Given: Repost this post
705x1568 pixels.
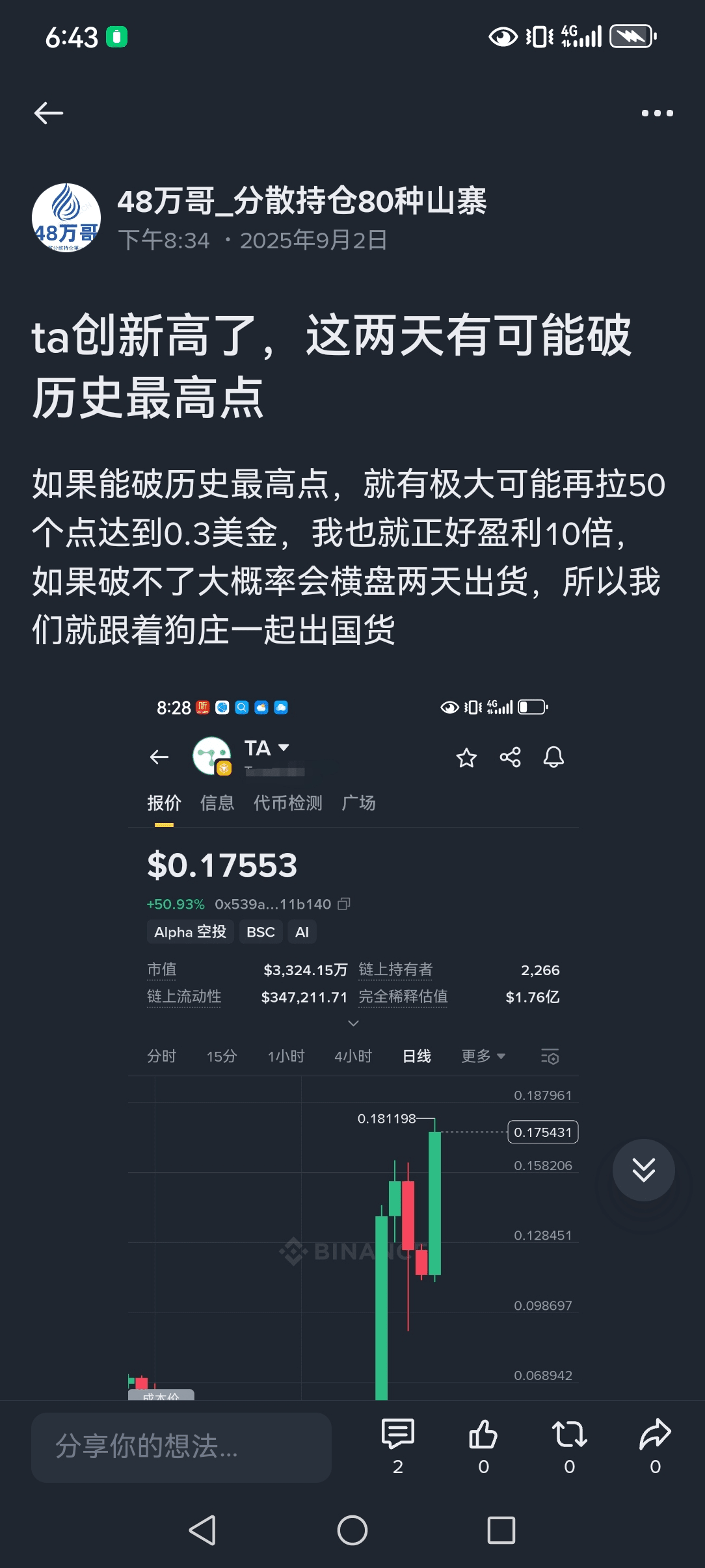Looking at the screenshot, I should 569,1444.
